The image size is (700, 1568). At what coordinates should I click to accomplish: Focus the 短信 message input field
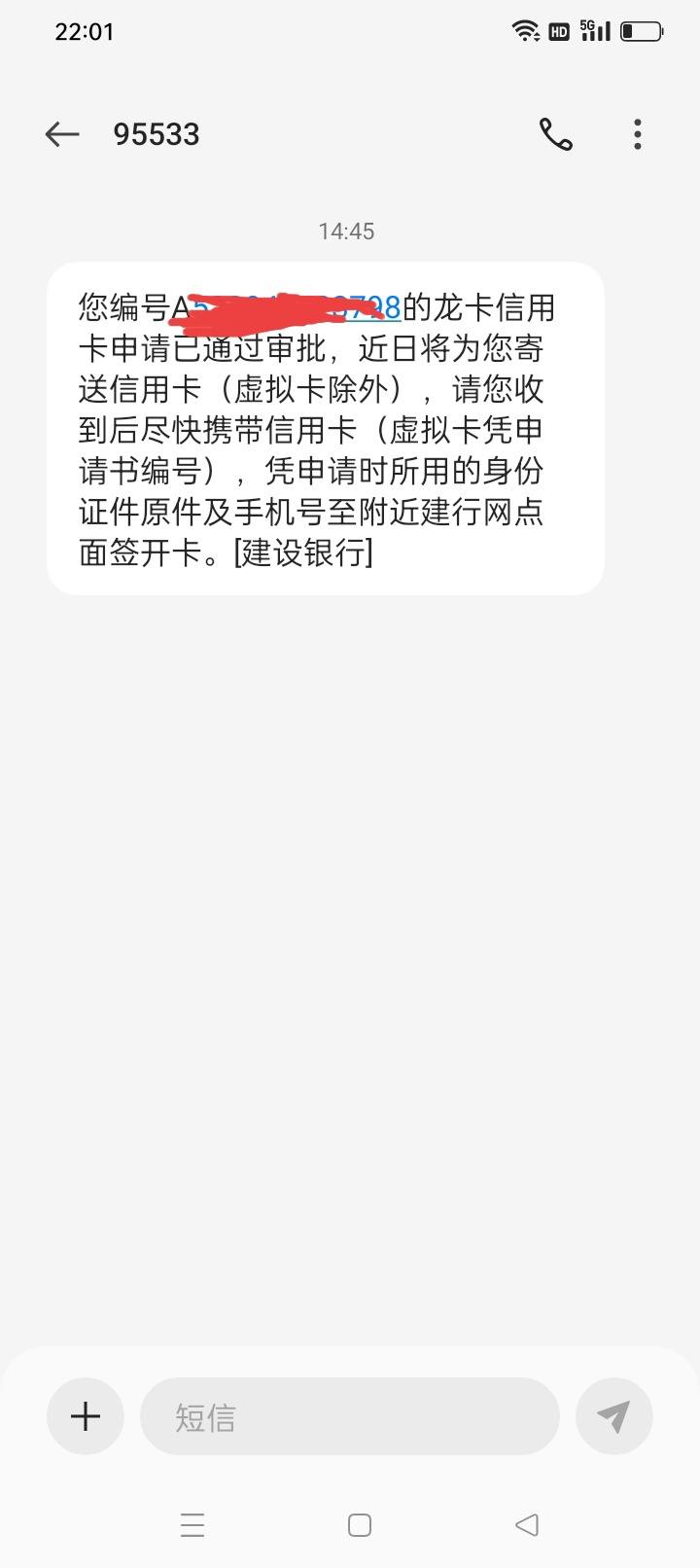point(350,1416)
